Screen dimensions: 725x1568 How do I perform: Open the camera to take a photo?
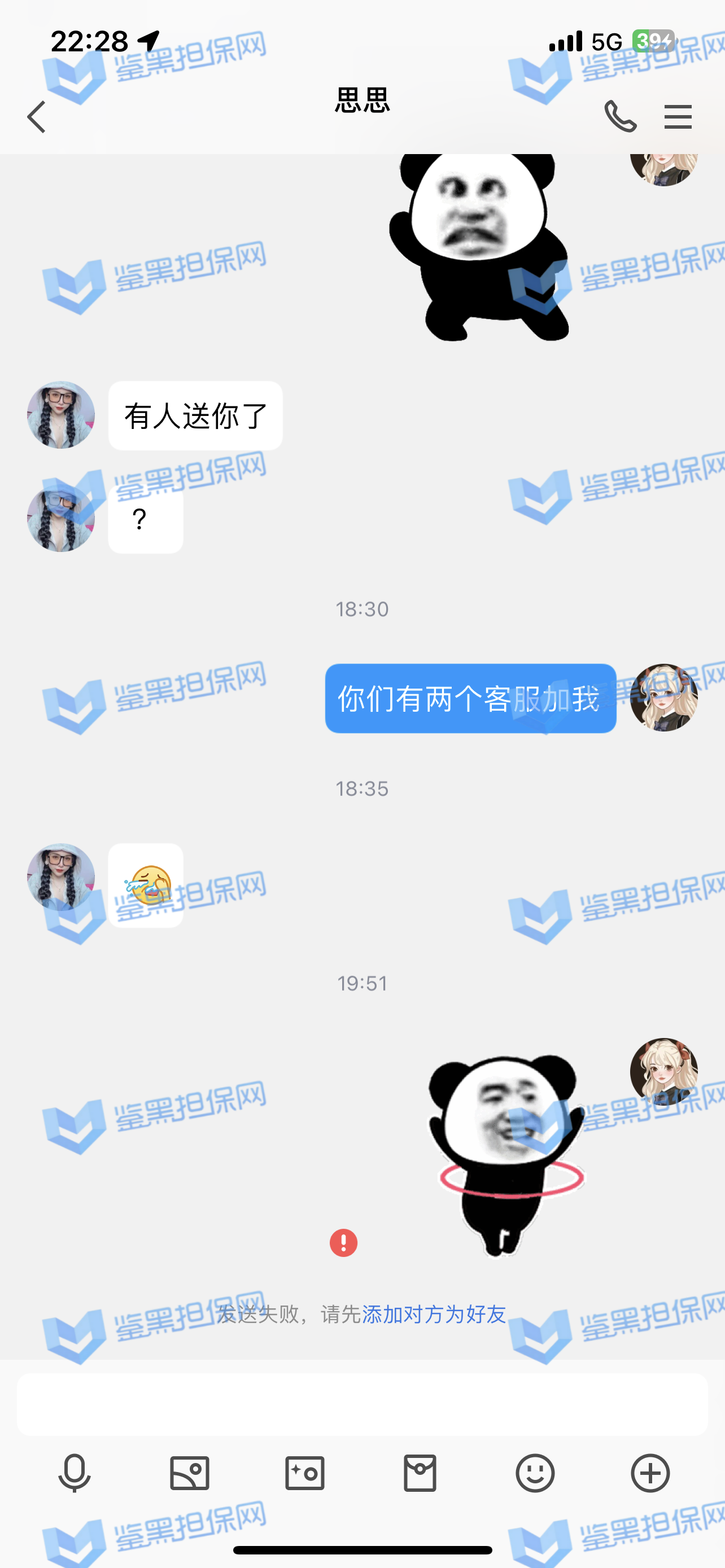click(304, 1473)
